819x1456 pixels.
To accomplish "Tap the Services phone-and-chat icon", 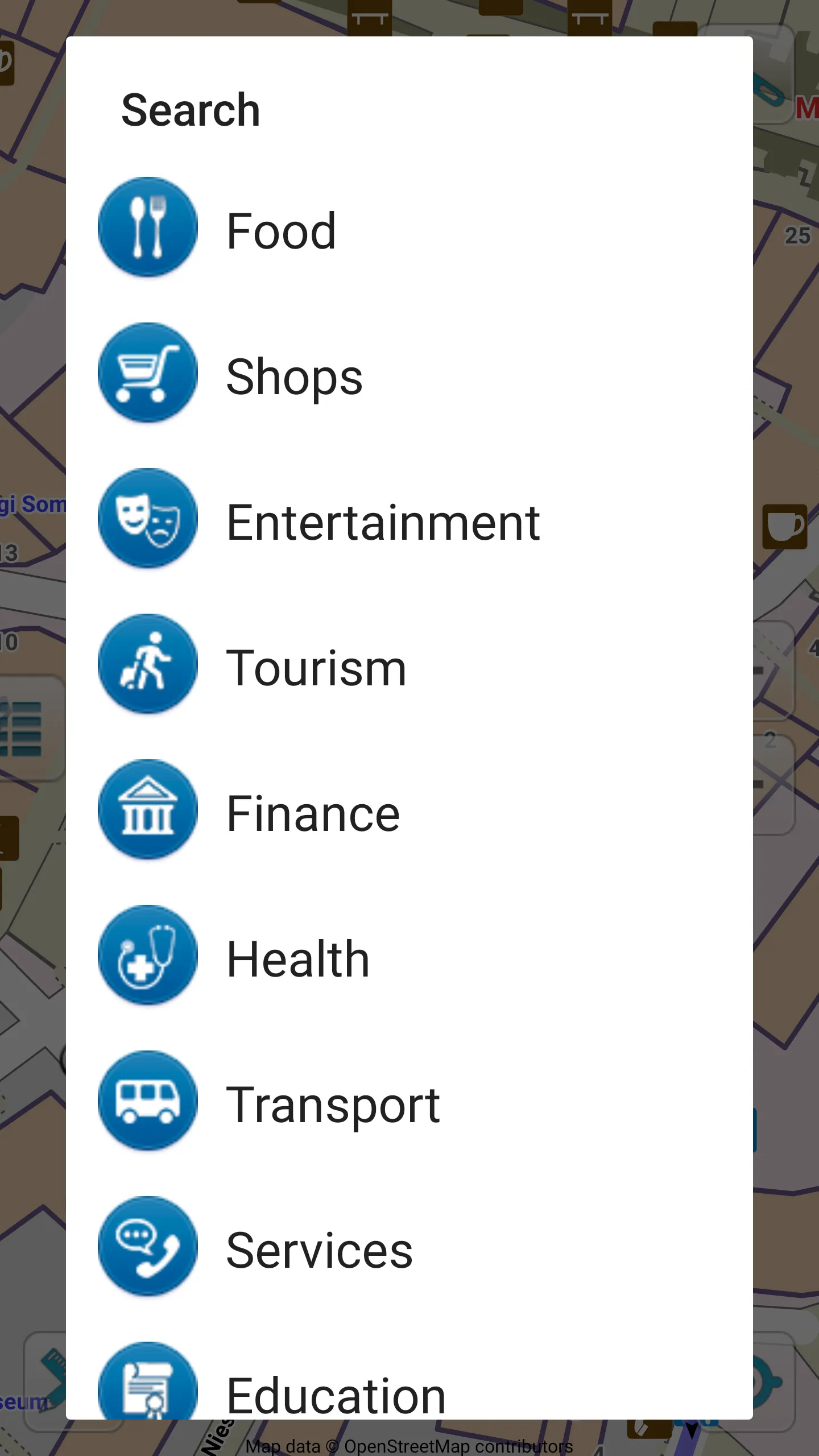I will pyautogui.click(x=147, y=1247).
